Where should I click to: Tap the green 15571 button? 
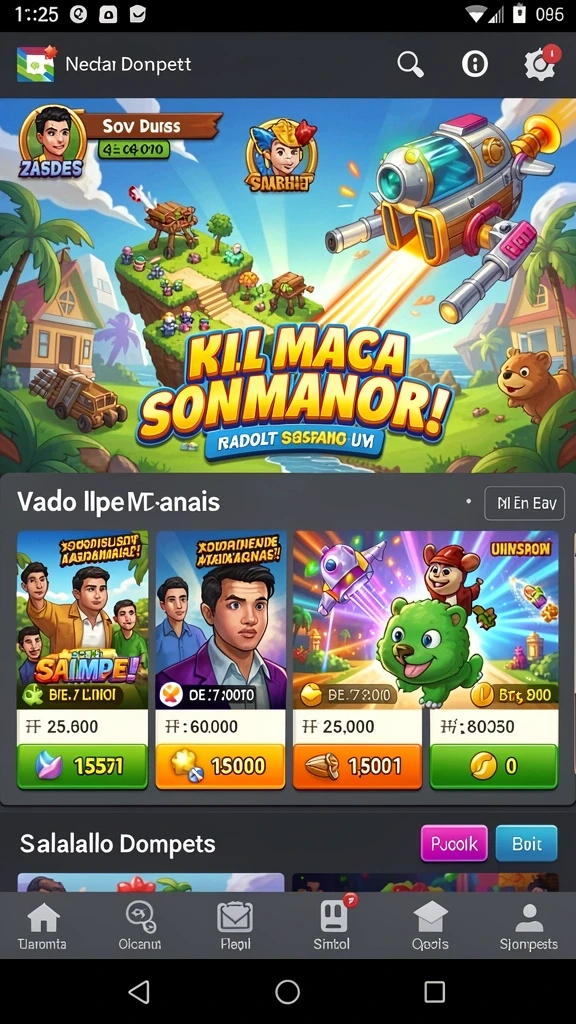click(82, 766)
